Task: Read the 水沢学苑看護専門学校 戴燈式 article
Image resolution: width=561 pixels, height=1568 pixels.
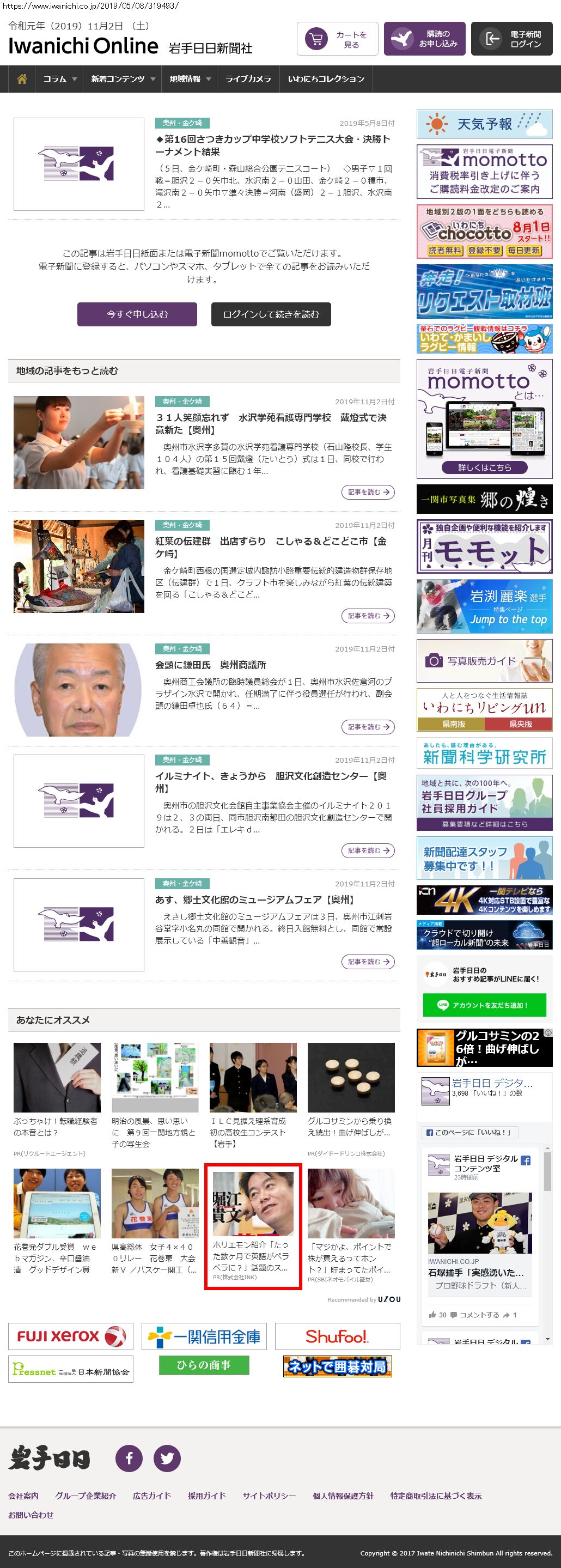Action: tap(271, 424)
